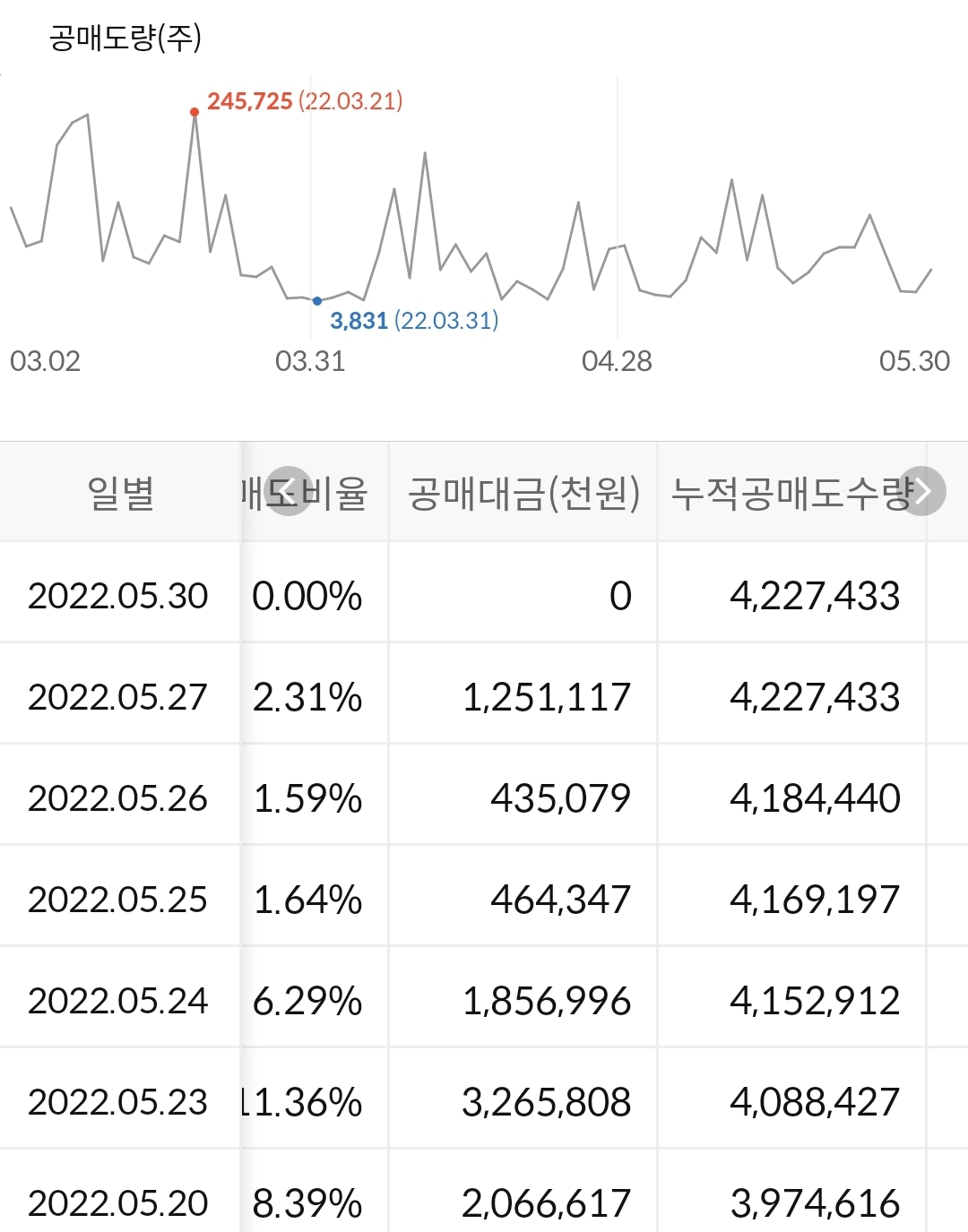This screenshot has height=1232, width=968.
Task: Select the red peak marker 245,725
Action: (x=194, y=112)
